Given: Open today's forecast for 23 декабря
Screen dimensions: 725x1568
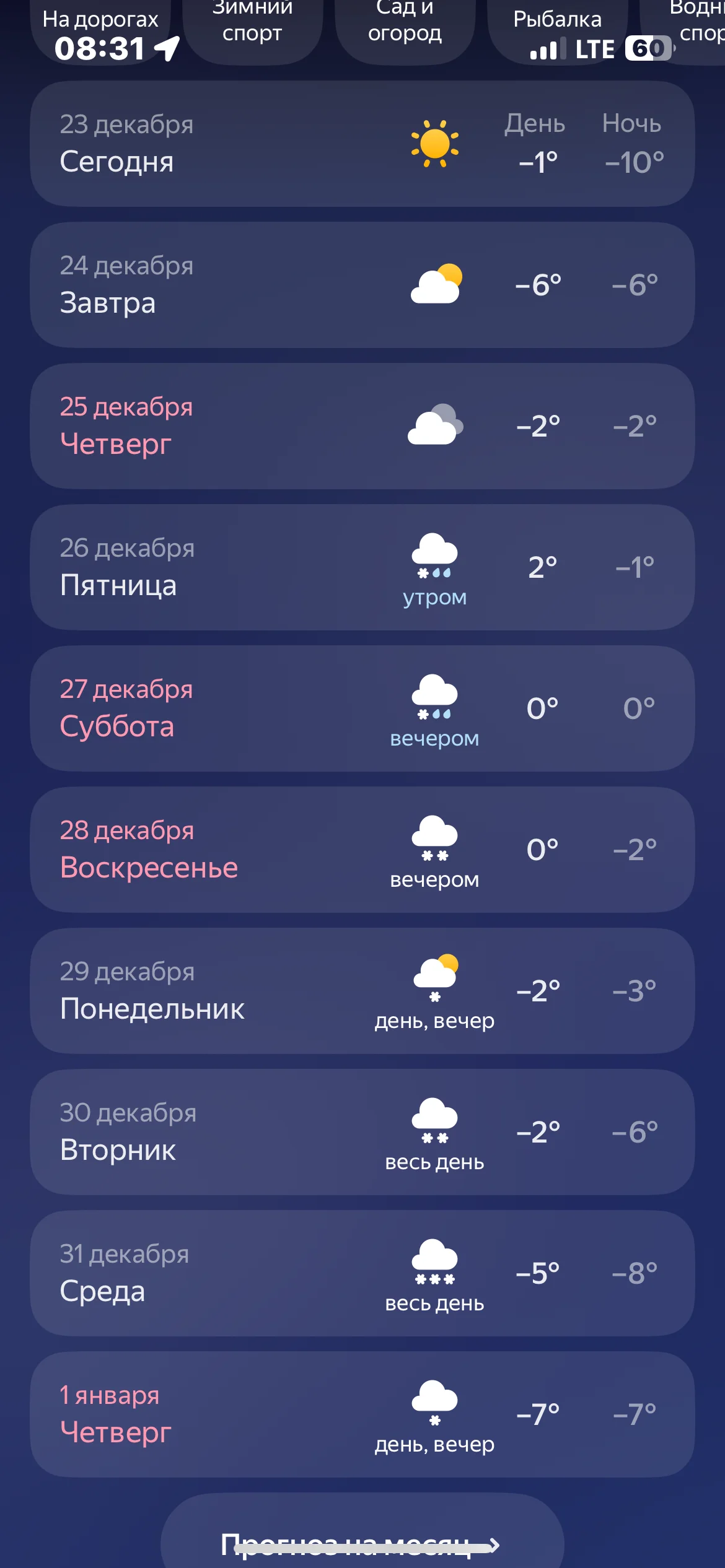Looking at the screenshot, I should (362, 144).
